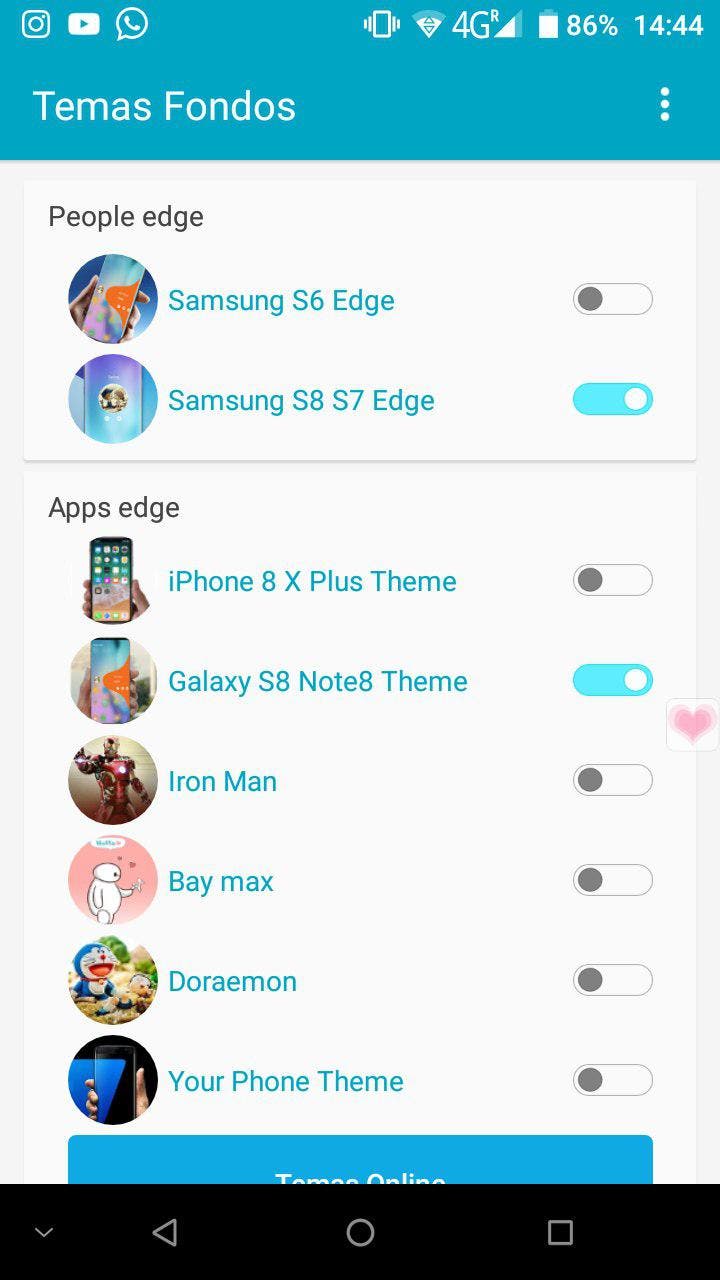
Task: Select the Doraemon theme icon
Action: (112, 980)
